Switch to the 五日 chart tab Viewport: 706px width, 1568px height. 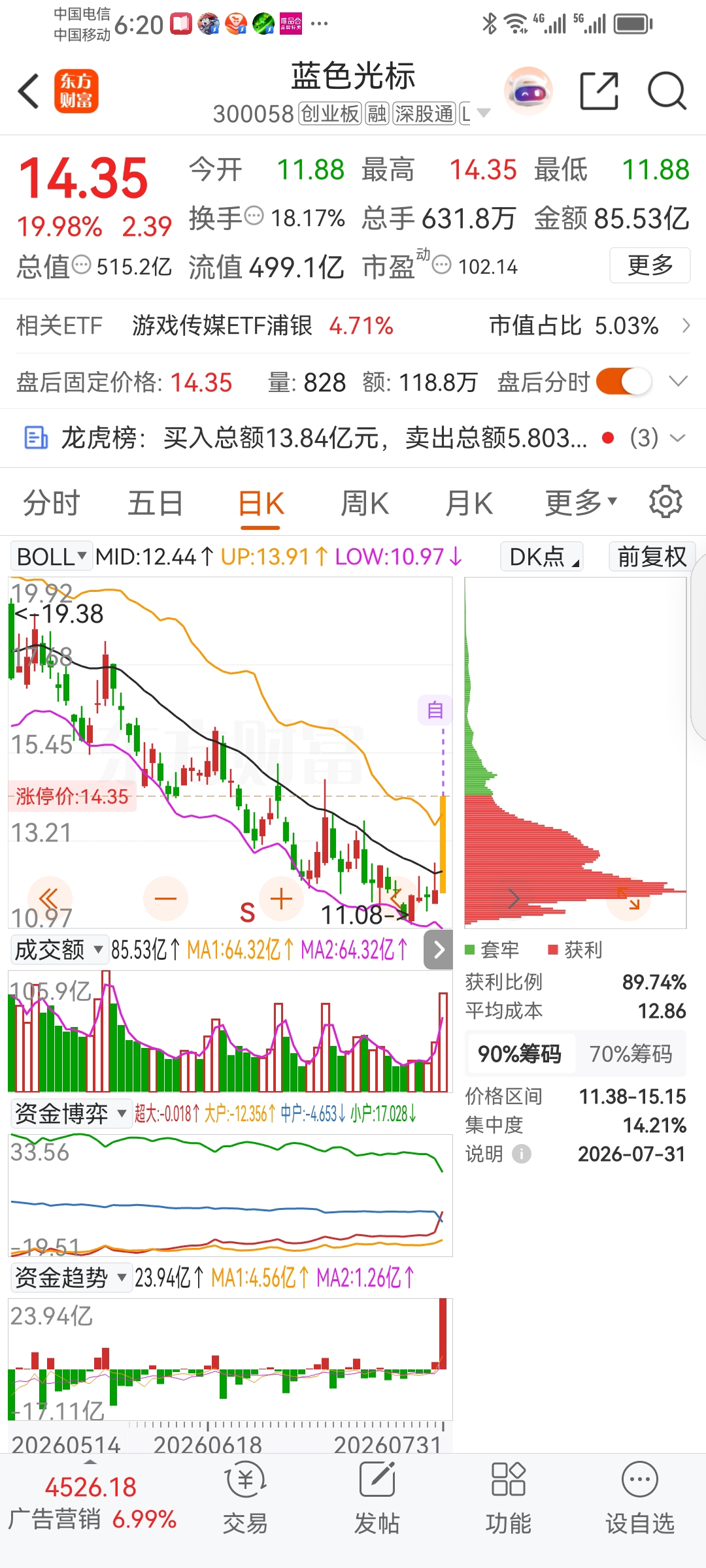click(x=156, y=503)
